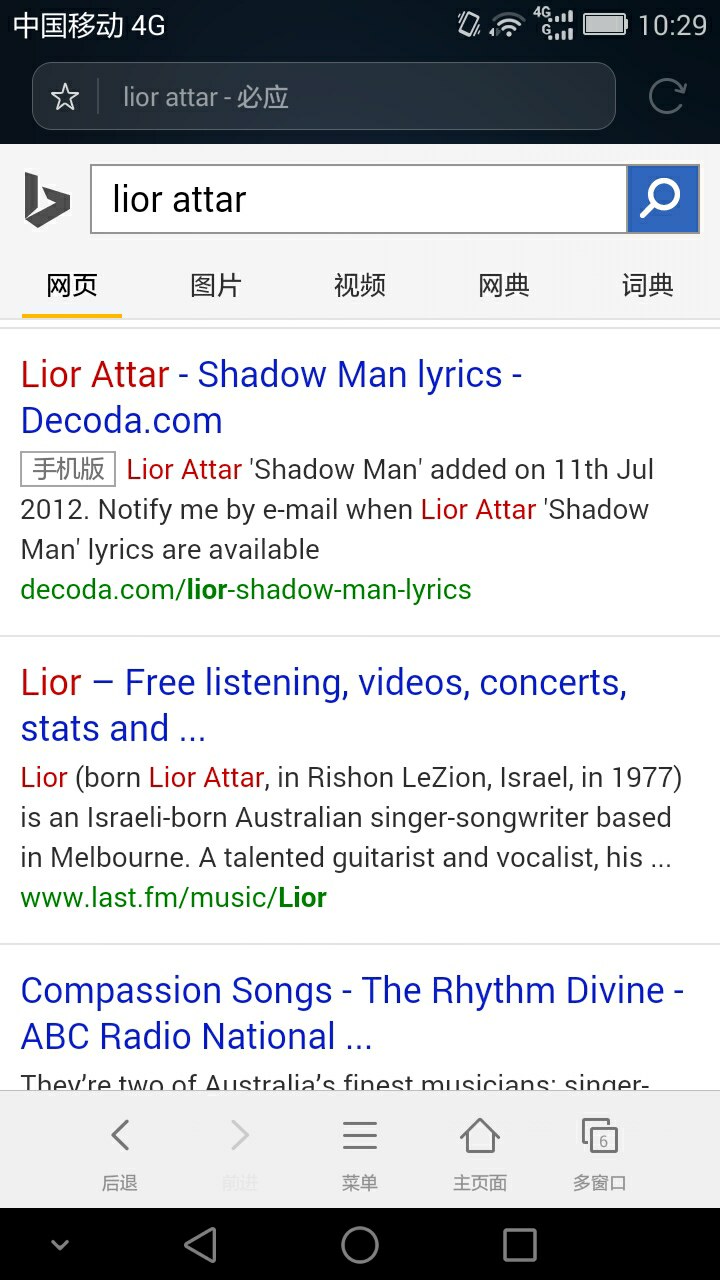Viewport: 720px width, 1280px height.
Task: Bookmark this page with the star icon
Action: (65, 97)
